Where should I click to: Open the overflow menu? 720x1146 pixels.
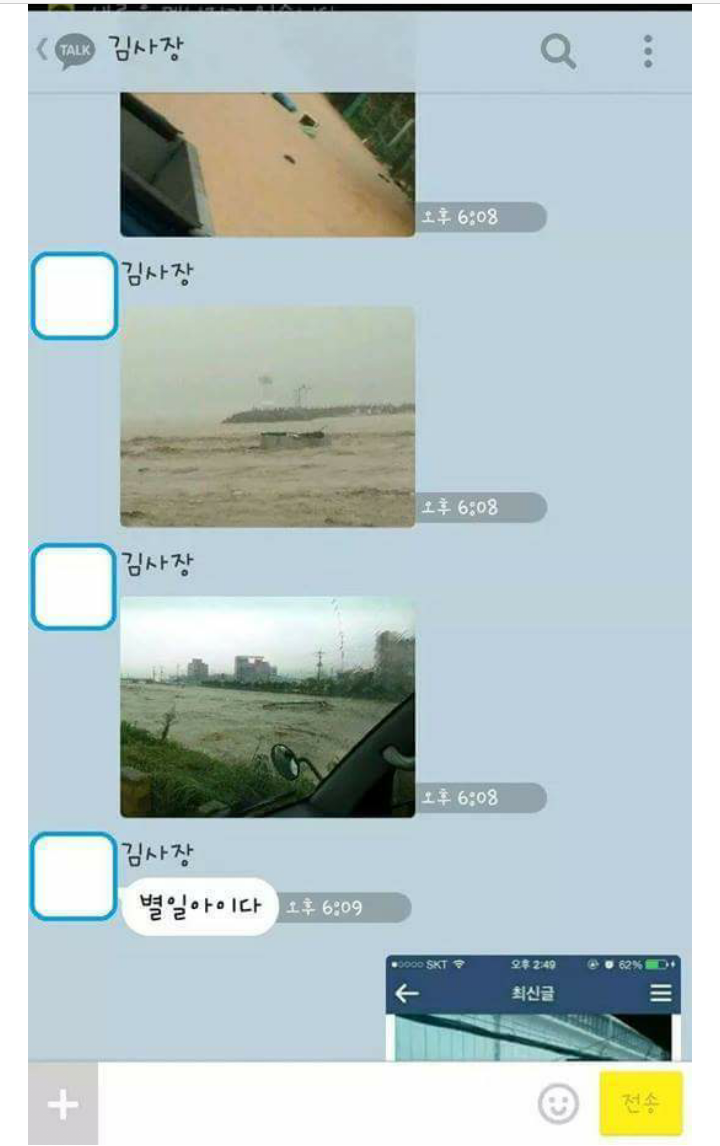tap(648, 51)
